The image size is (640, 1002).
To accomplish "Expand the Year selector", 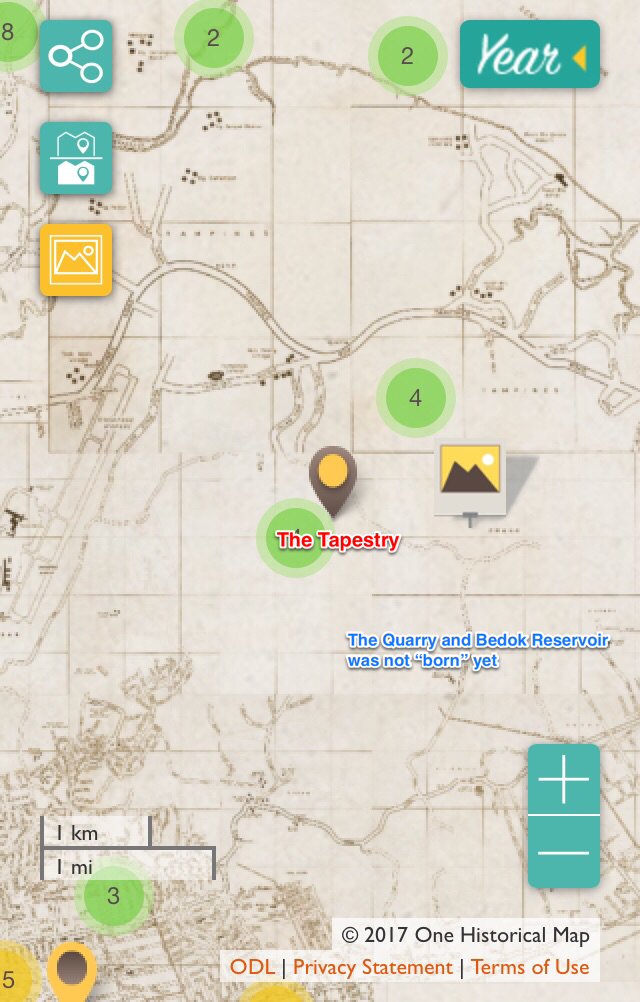I will 529,55.
